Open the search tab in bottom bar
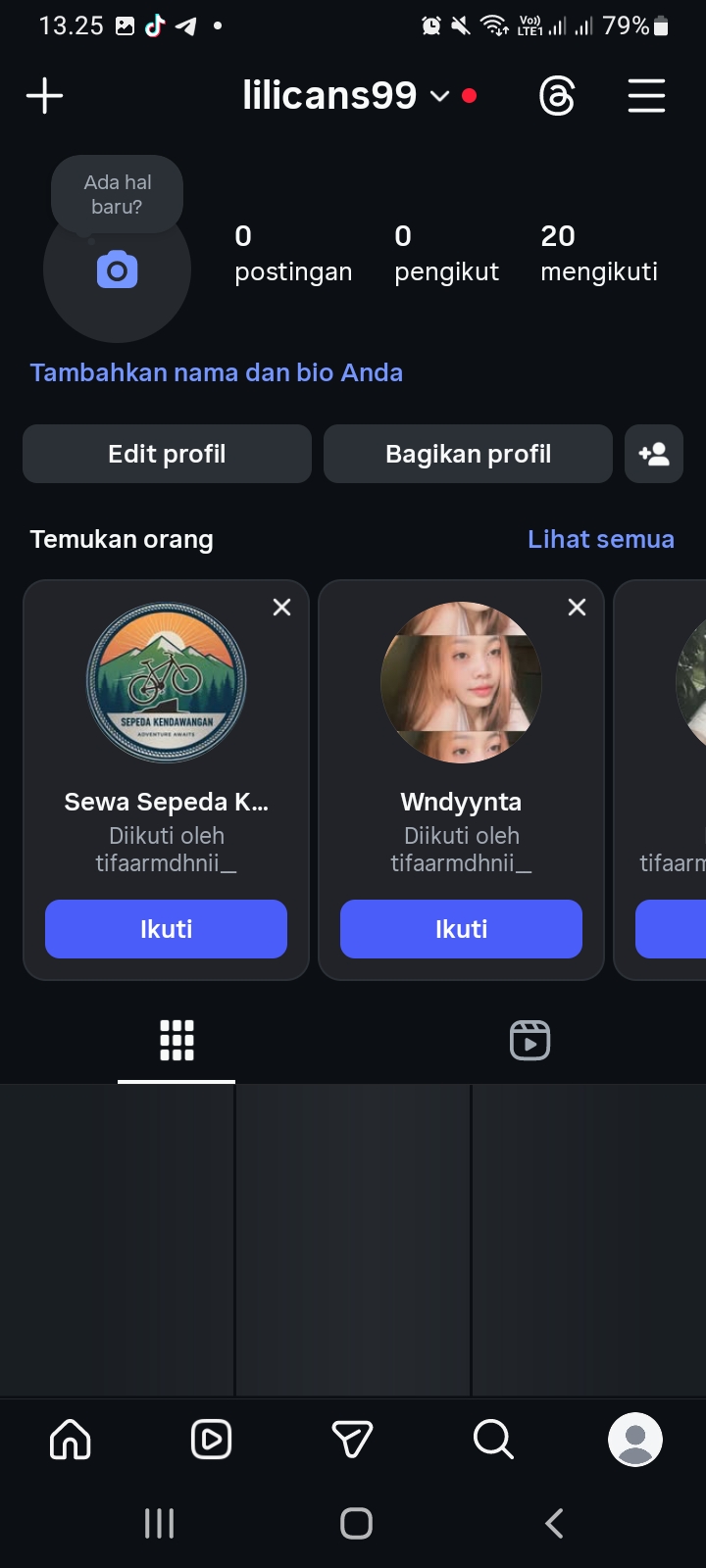Image resolution: width=706 pixels, height=1568 pixels. point(493,1440)
